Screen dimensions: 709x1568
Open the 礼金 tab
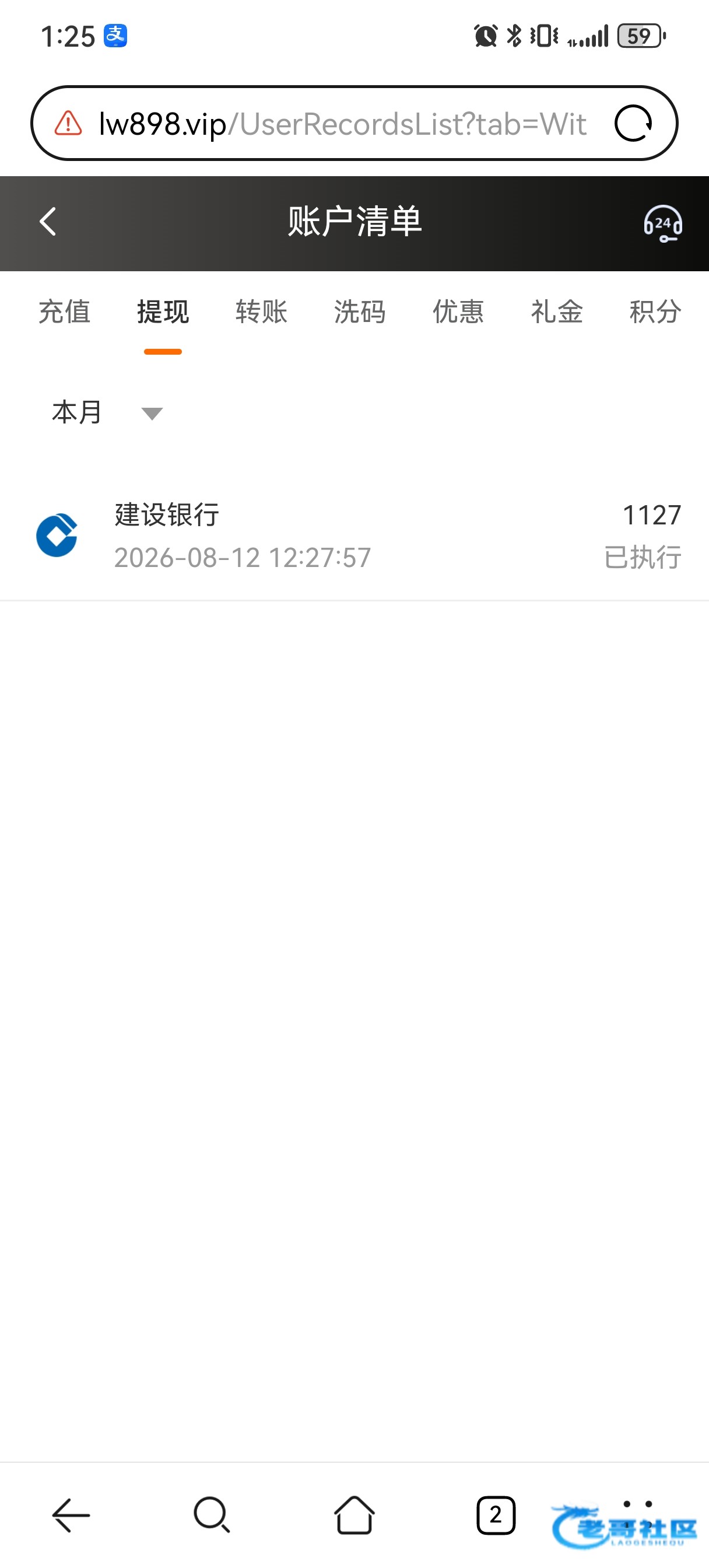coord(557,312)
